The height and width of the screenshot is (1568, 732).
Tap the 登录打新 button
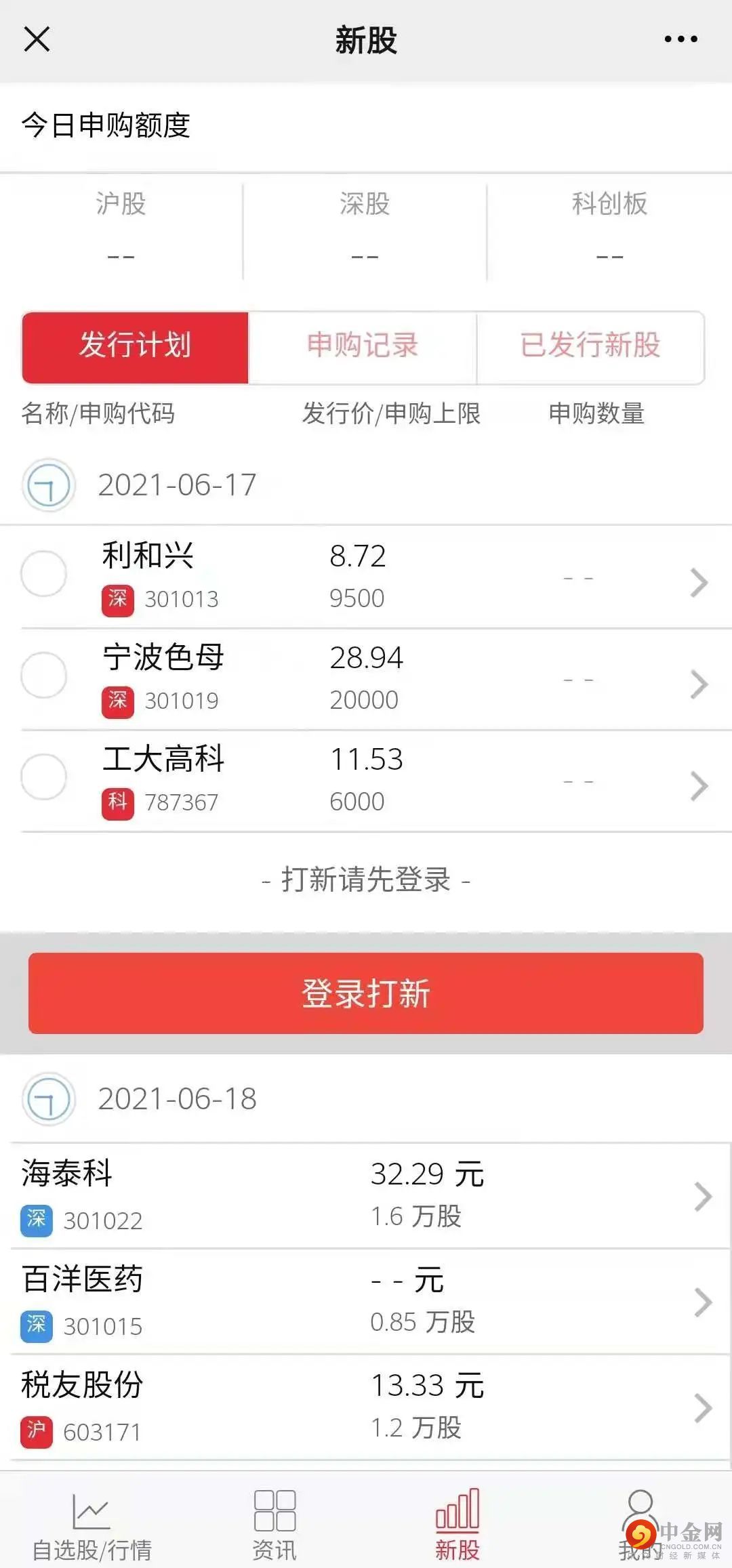tap(366, 993)
